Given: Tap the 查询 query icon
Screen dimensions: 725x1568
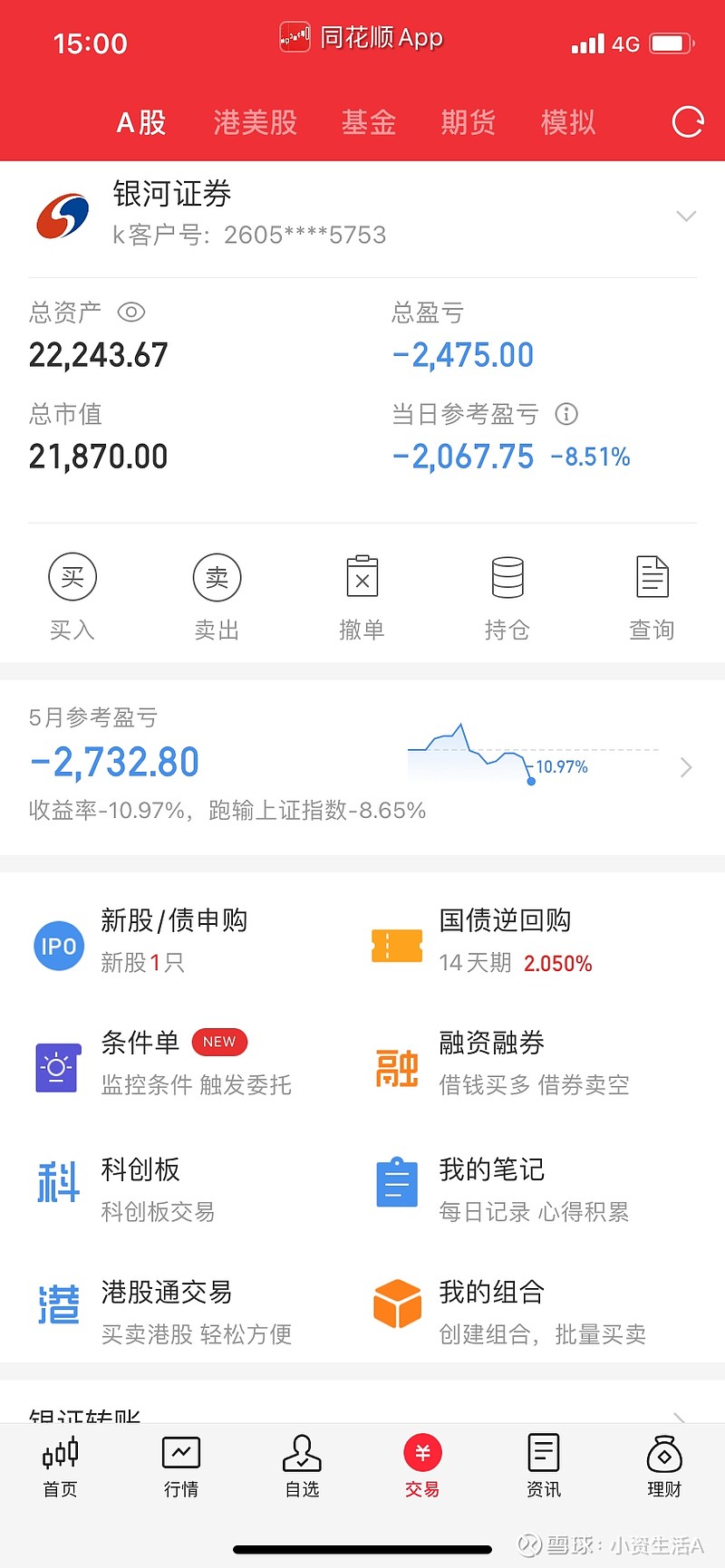Looking at the screenshot, I should 652,577.
